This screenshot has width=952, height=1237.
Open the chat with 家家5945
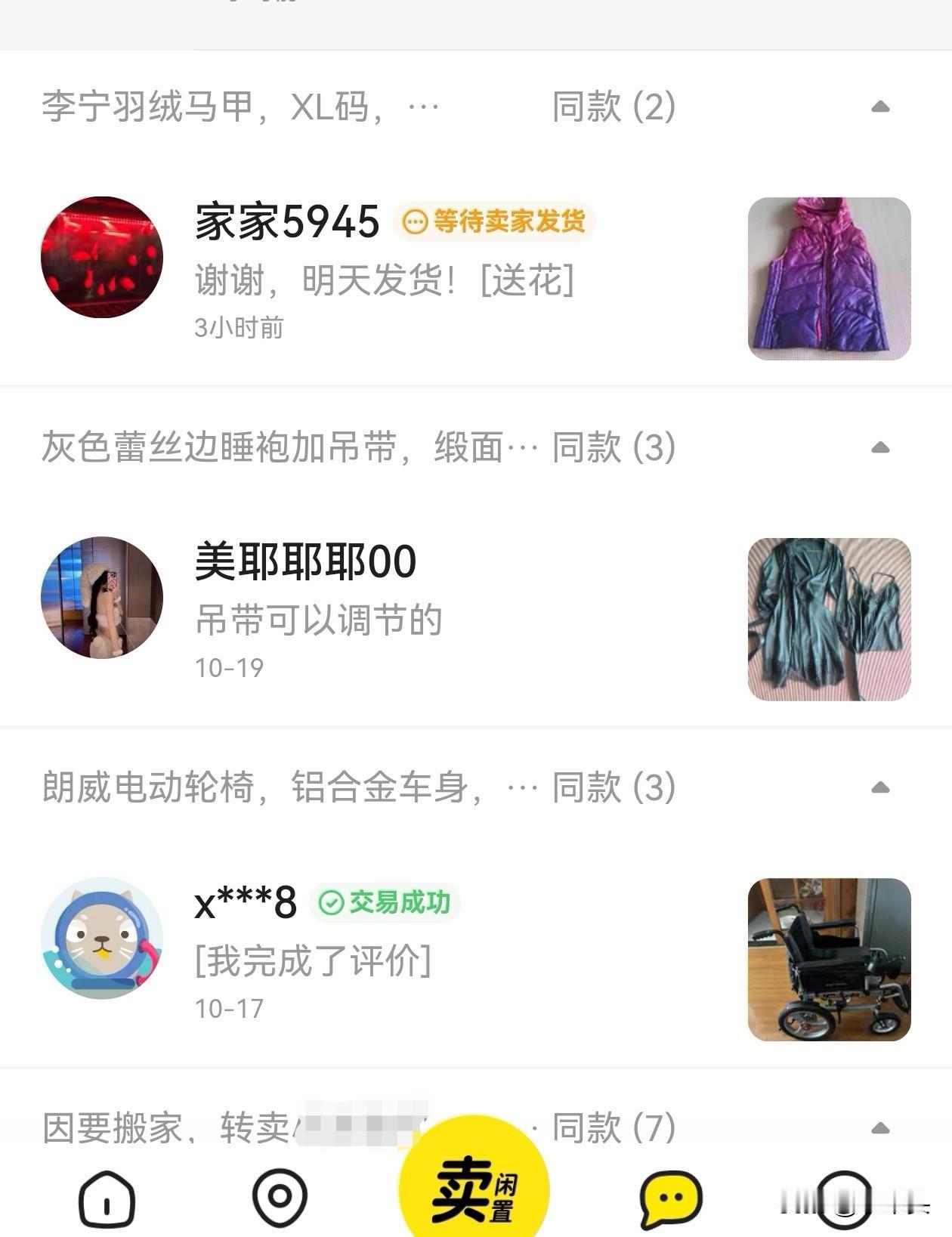click(x=393, y=272)
